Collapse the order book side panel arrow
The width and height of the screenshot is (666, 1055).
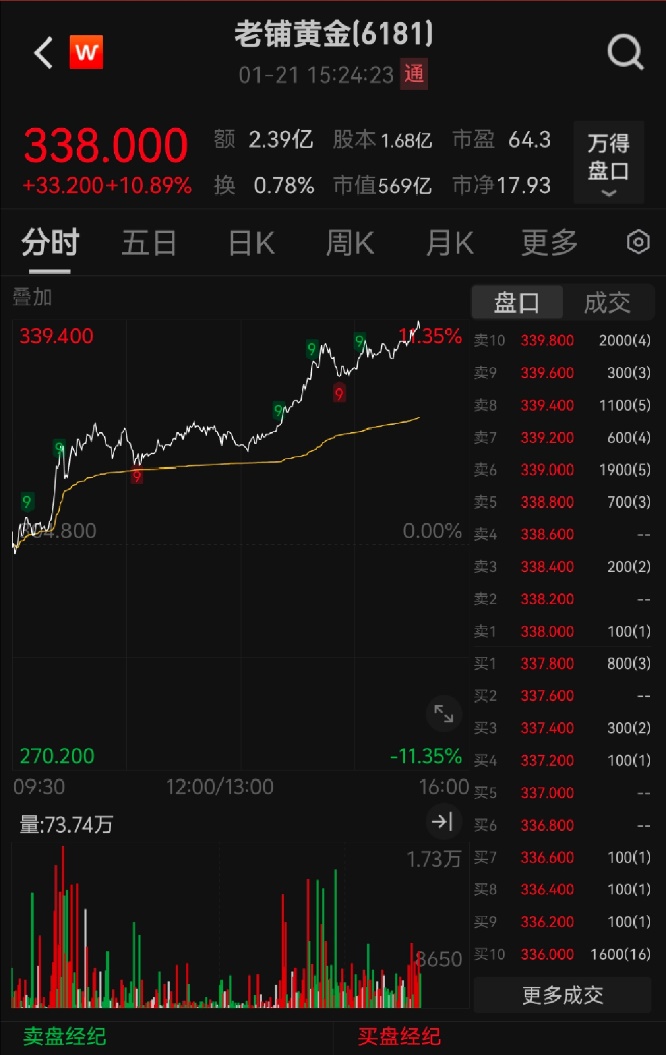(x=442, y=822)
